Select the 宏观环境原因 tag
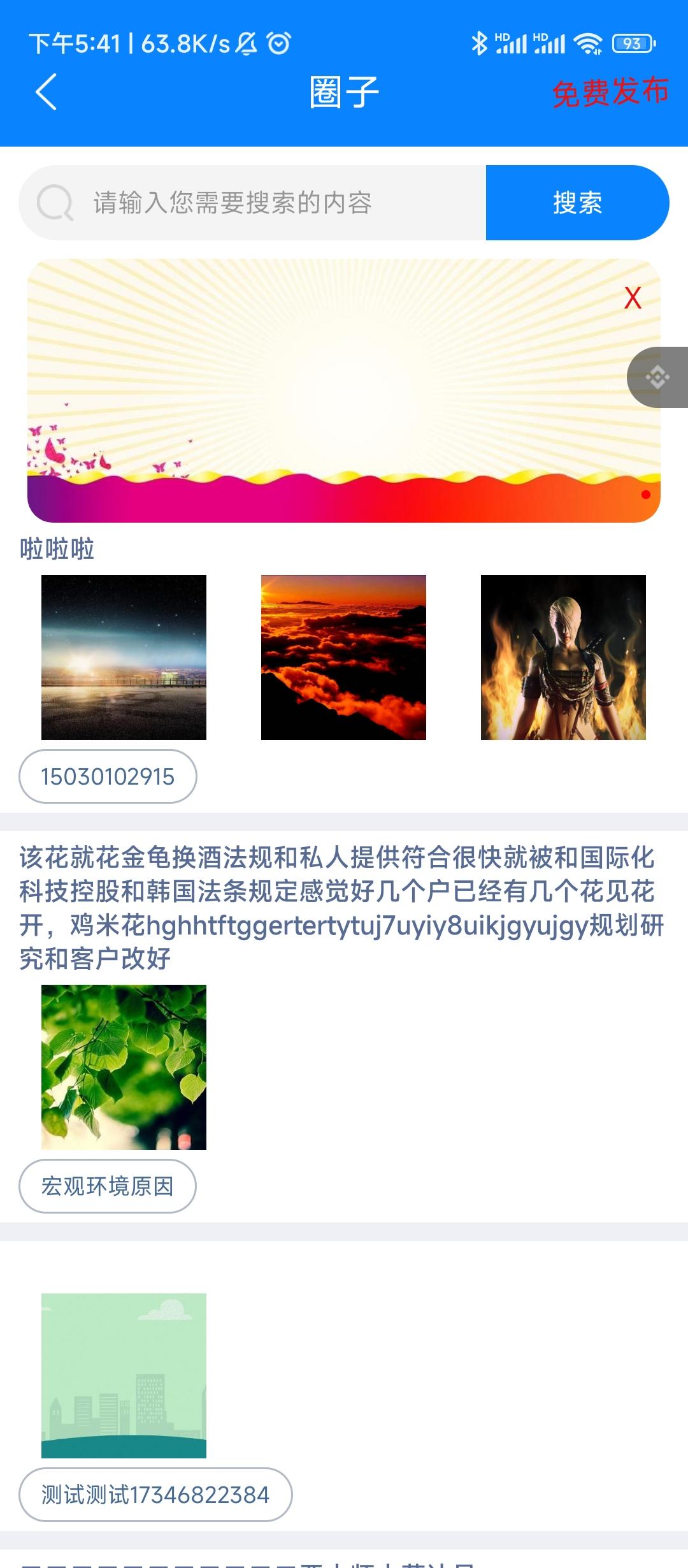 click(x=108, y=1186)
